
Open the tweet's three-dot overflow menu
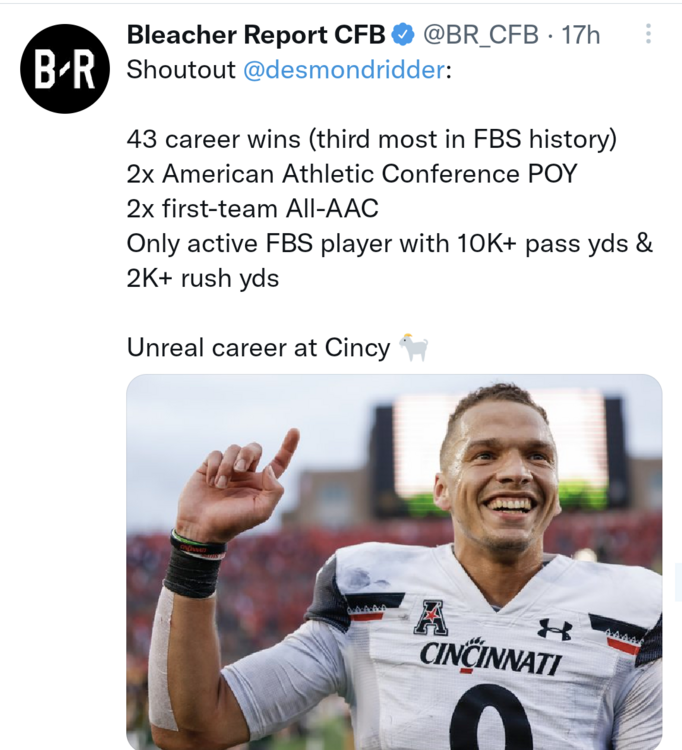tap(648, 34)
